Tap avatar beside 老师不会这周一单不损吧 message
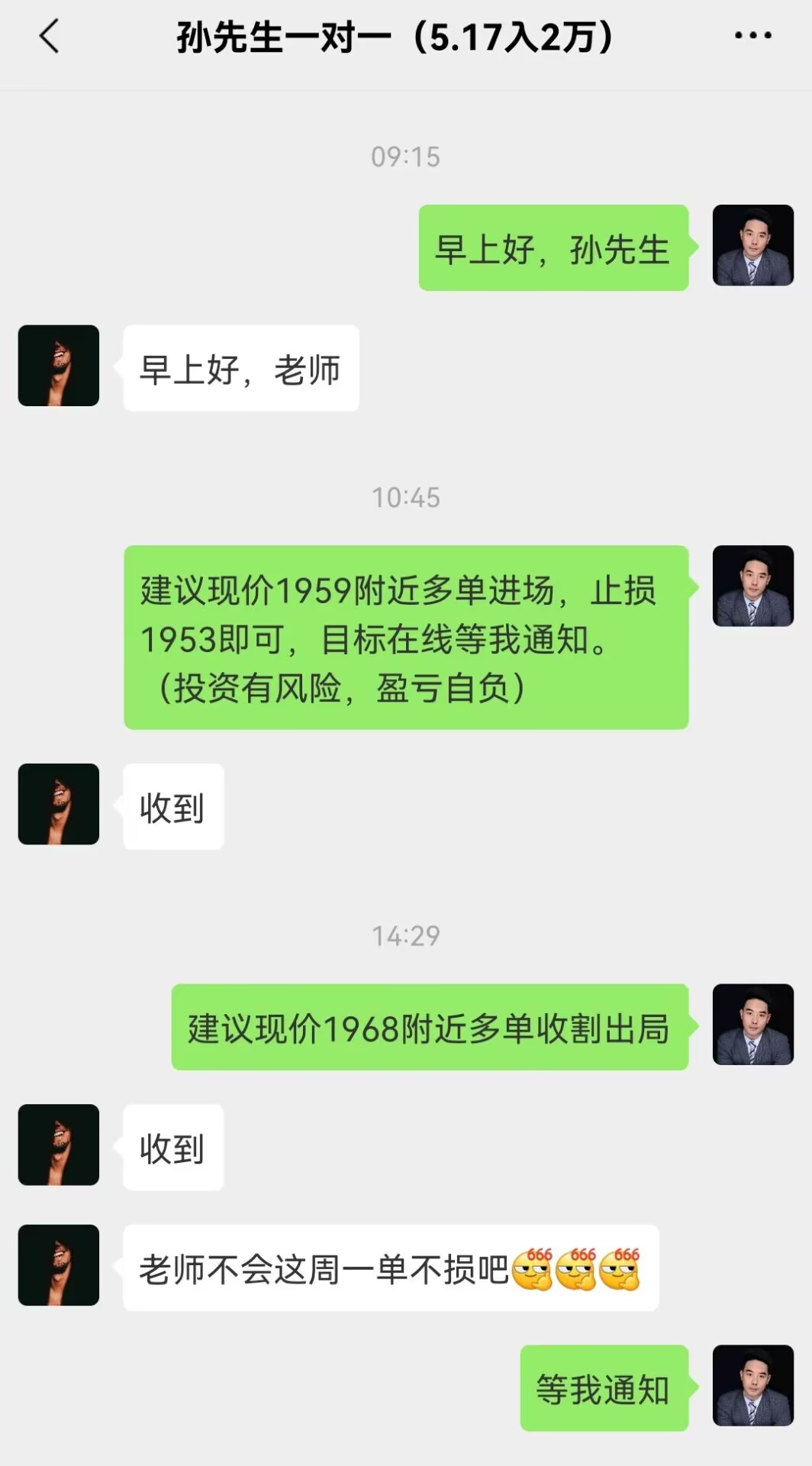Viewport: 812px width, 1466px height. pyautogui.click(x=59, y=1265)
